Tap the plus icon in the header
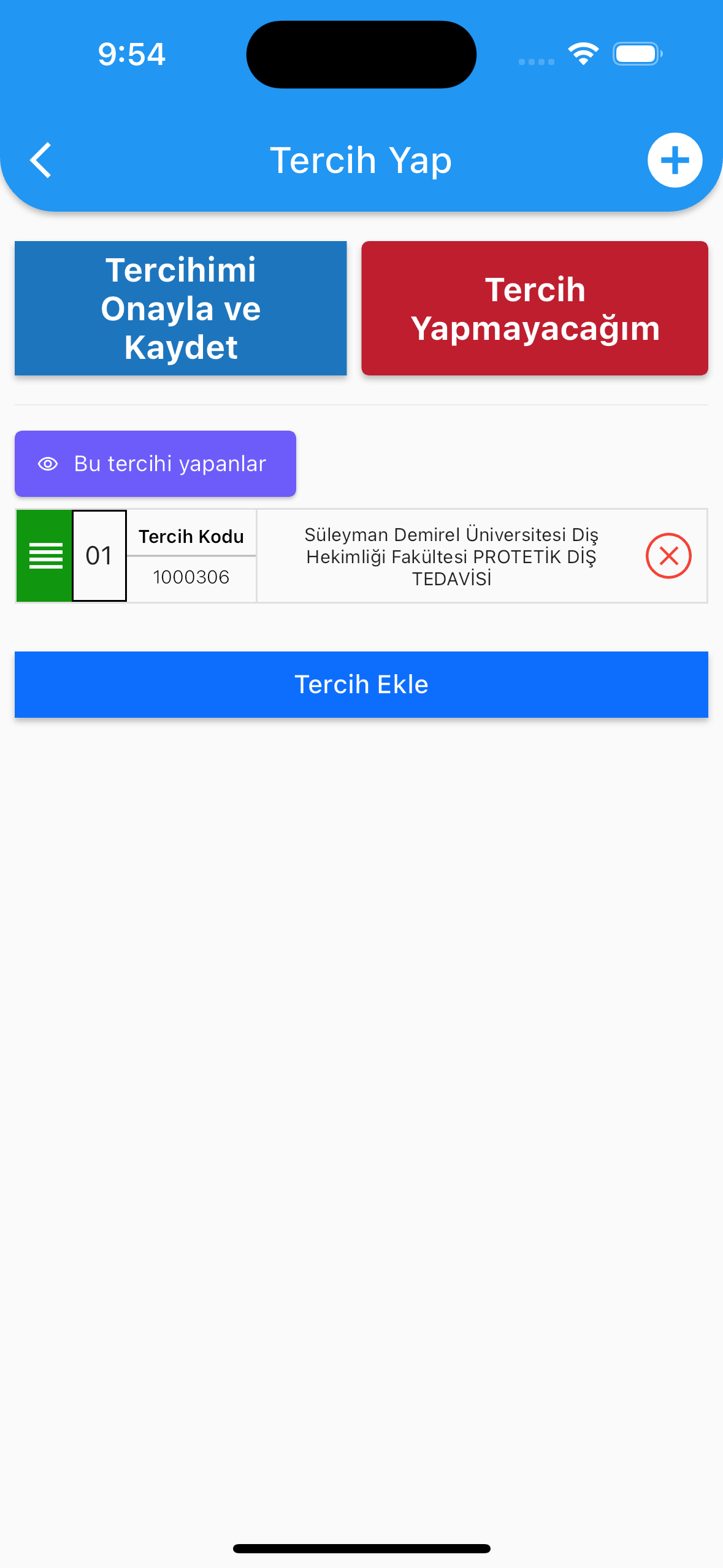Image resolution: width=723 pixels, height=1568 pixels. [675, 160]
